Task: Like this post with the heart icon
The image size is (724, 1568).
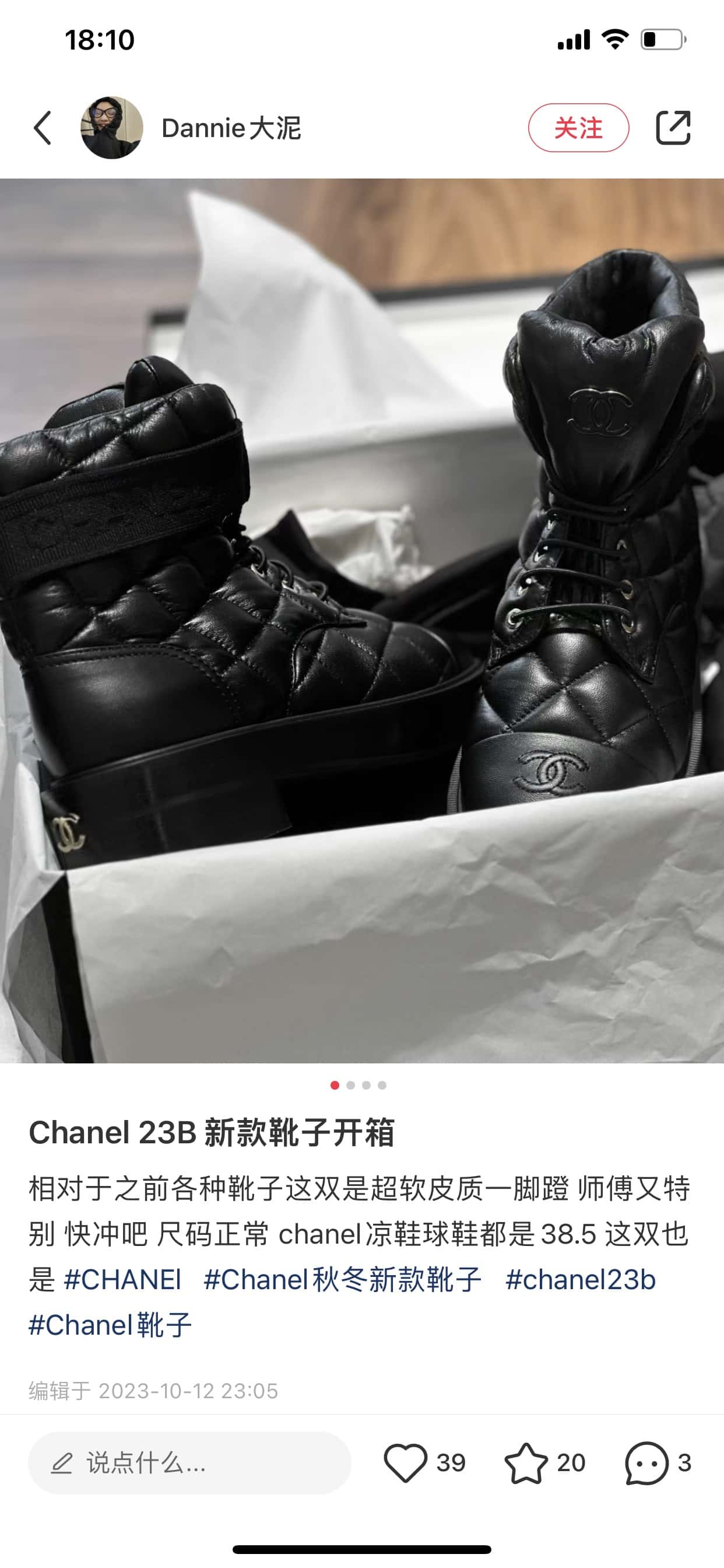Action: click(x=405, y=1462)
